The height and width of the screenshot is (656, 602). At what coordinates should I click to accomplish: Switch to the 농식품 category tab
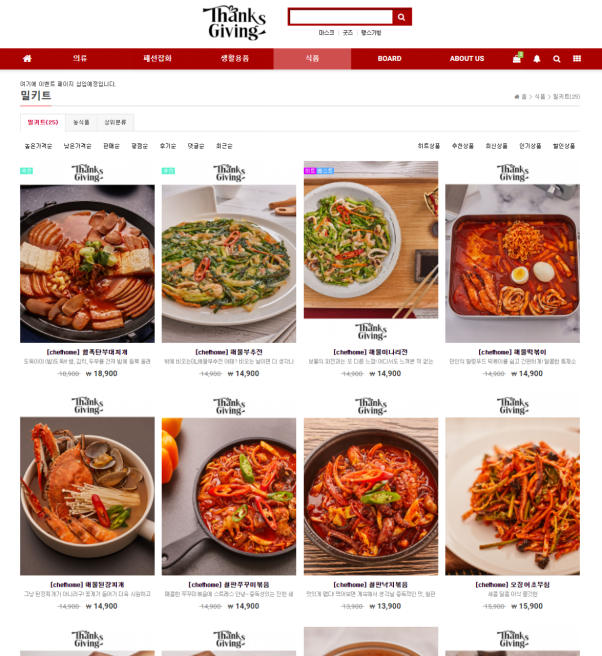point(81,122)
